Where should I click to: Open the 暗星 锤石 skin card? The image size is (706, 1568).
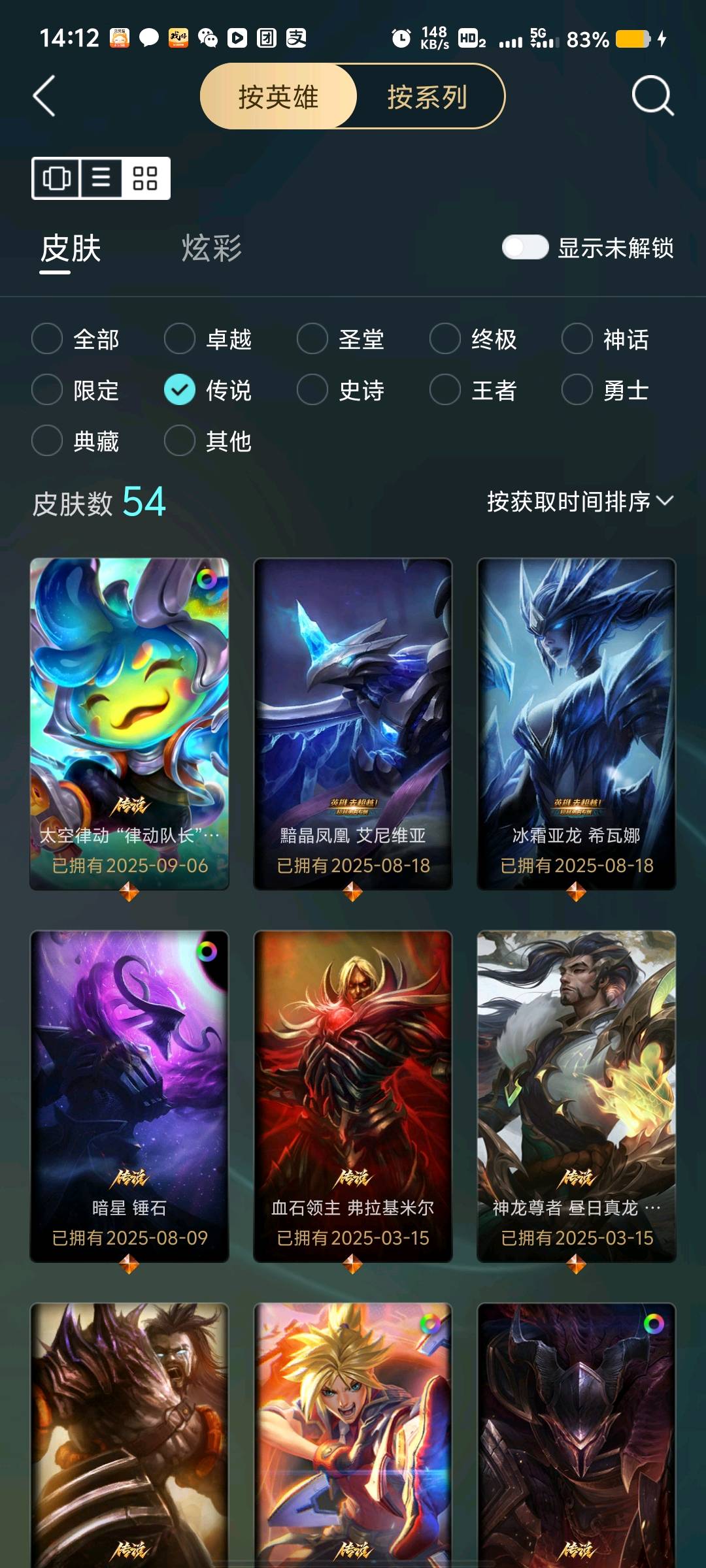(129, 1094)
